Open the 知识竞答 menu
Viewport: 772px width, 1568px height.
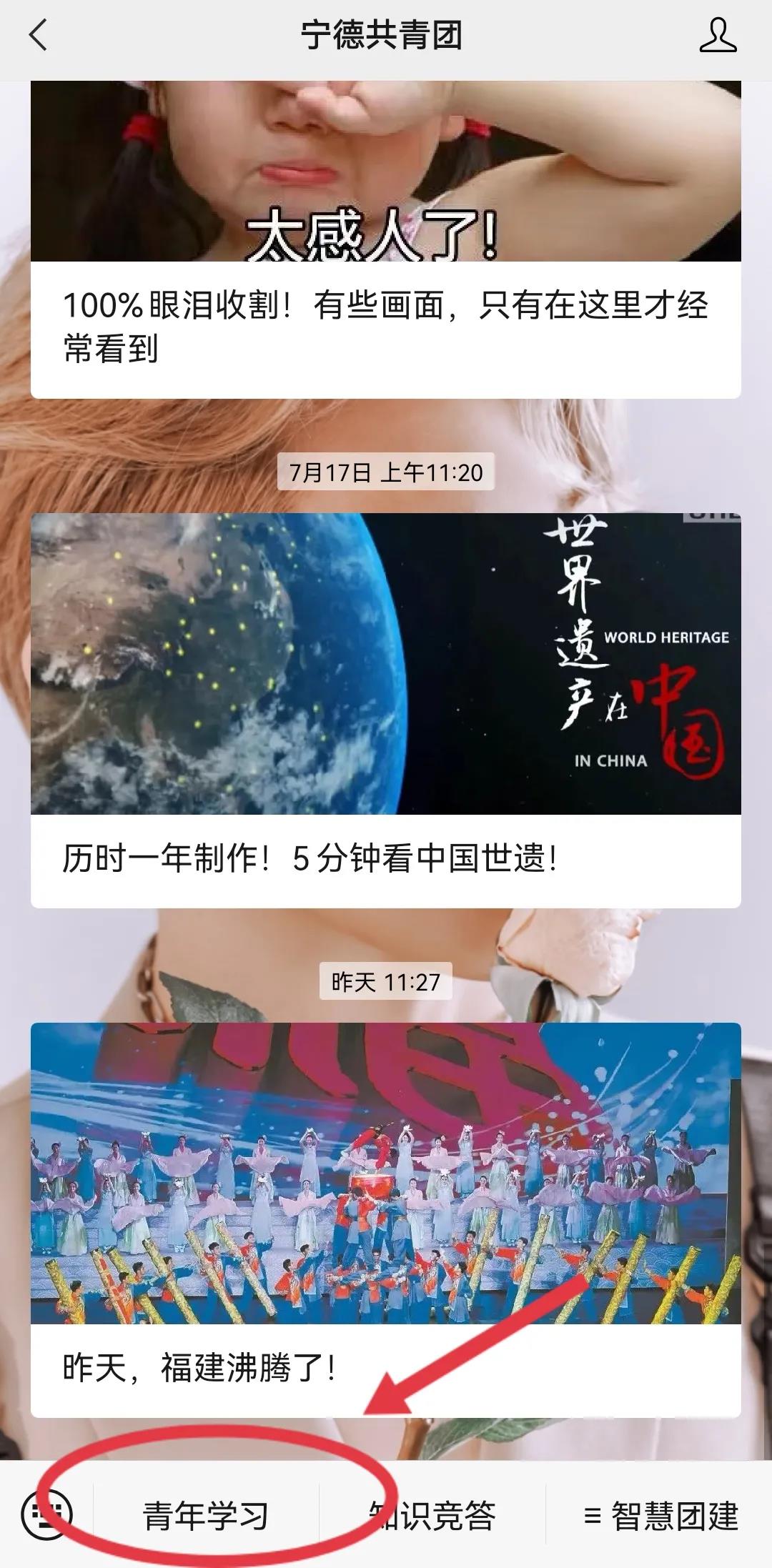(x=432, y=1516)
